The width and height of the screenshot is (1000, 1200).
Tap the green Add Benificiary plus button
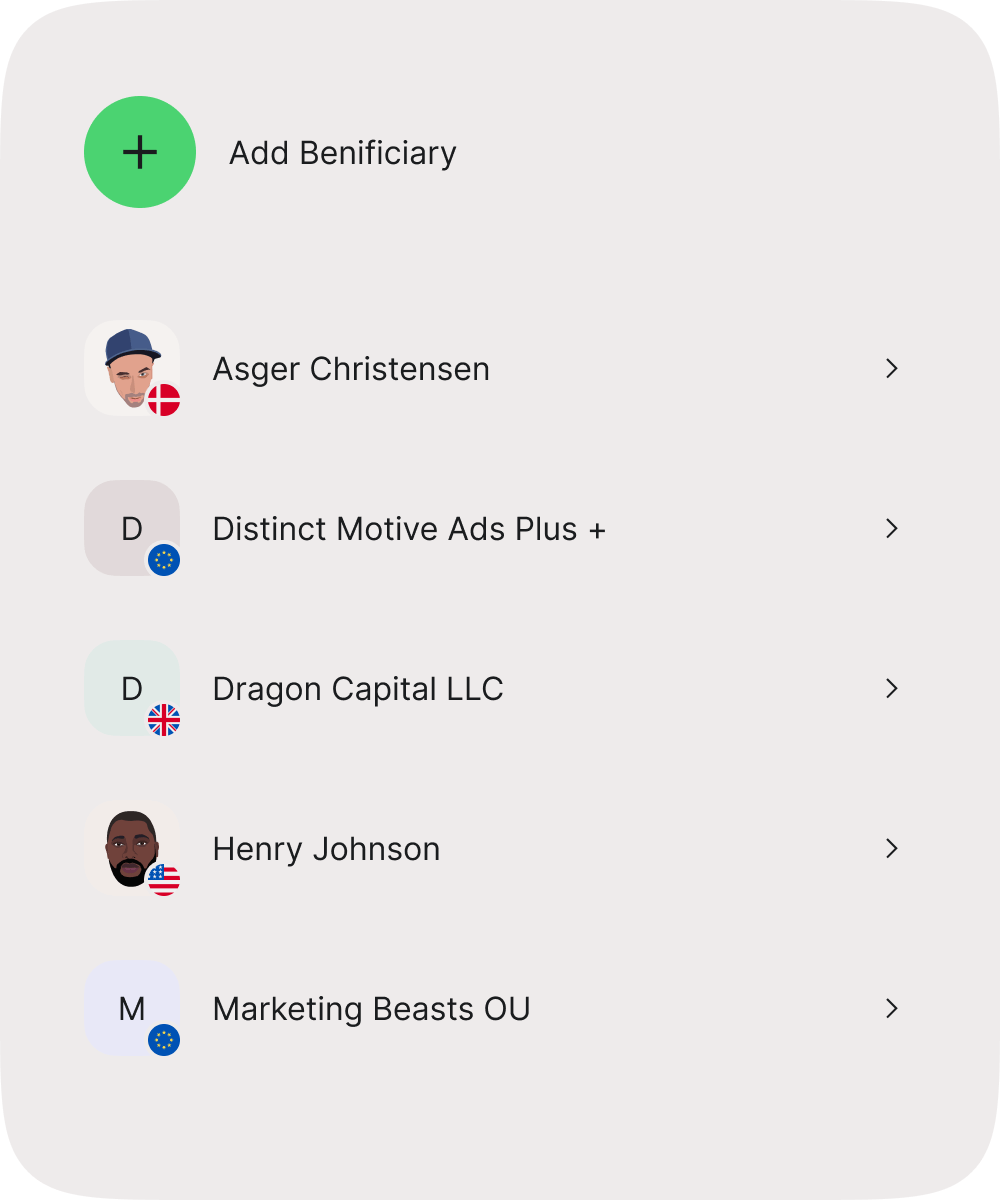tap(140, 152)
